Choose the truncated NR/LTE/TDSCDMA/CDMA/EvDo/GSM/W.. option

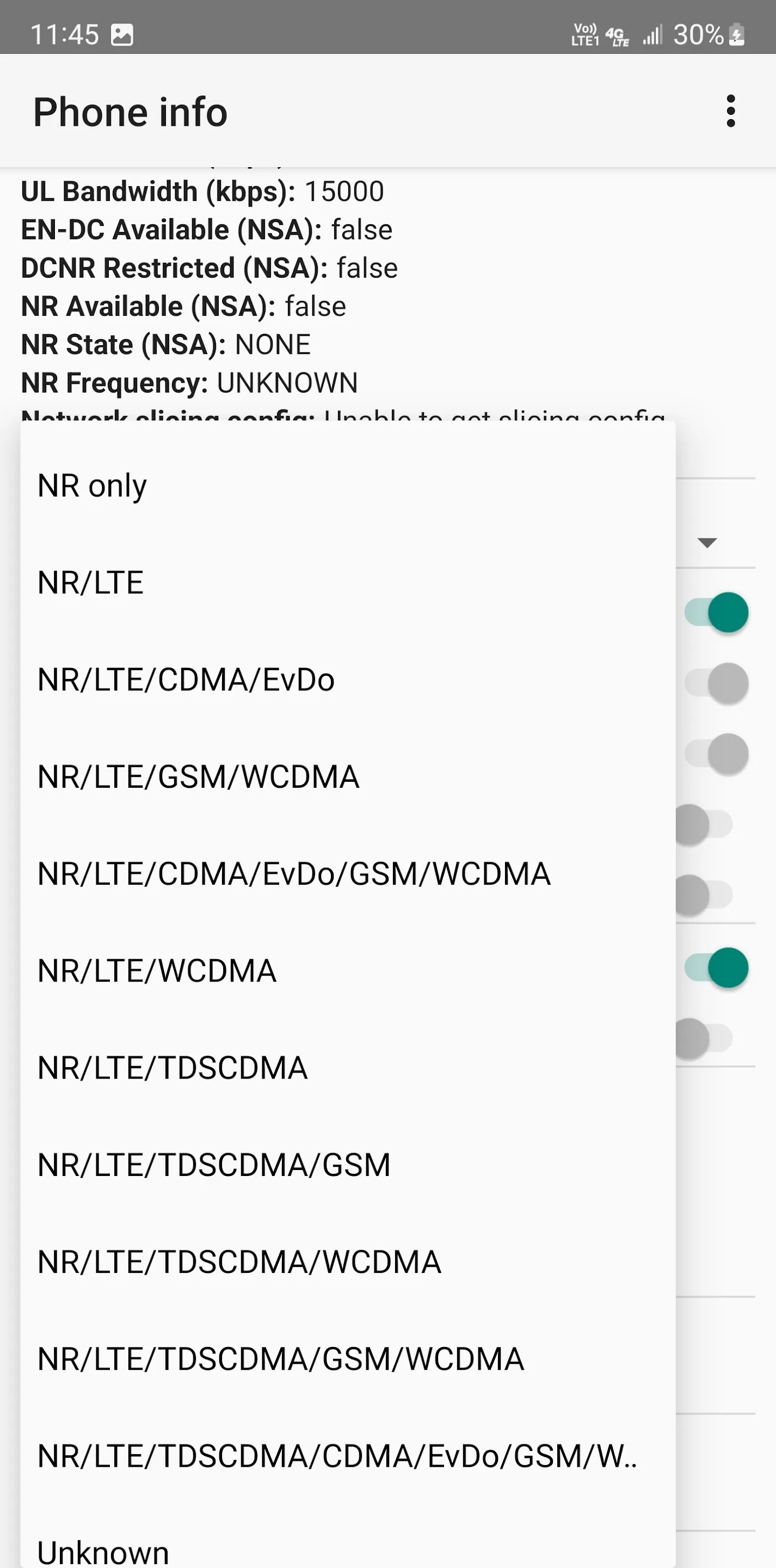point(347,1456)
